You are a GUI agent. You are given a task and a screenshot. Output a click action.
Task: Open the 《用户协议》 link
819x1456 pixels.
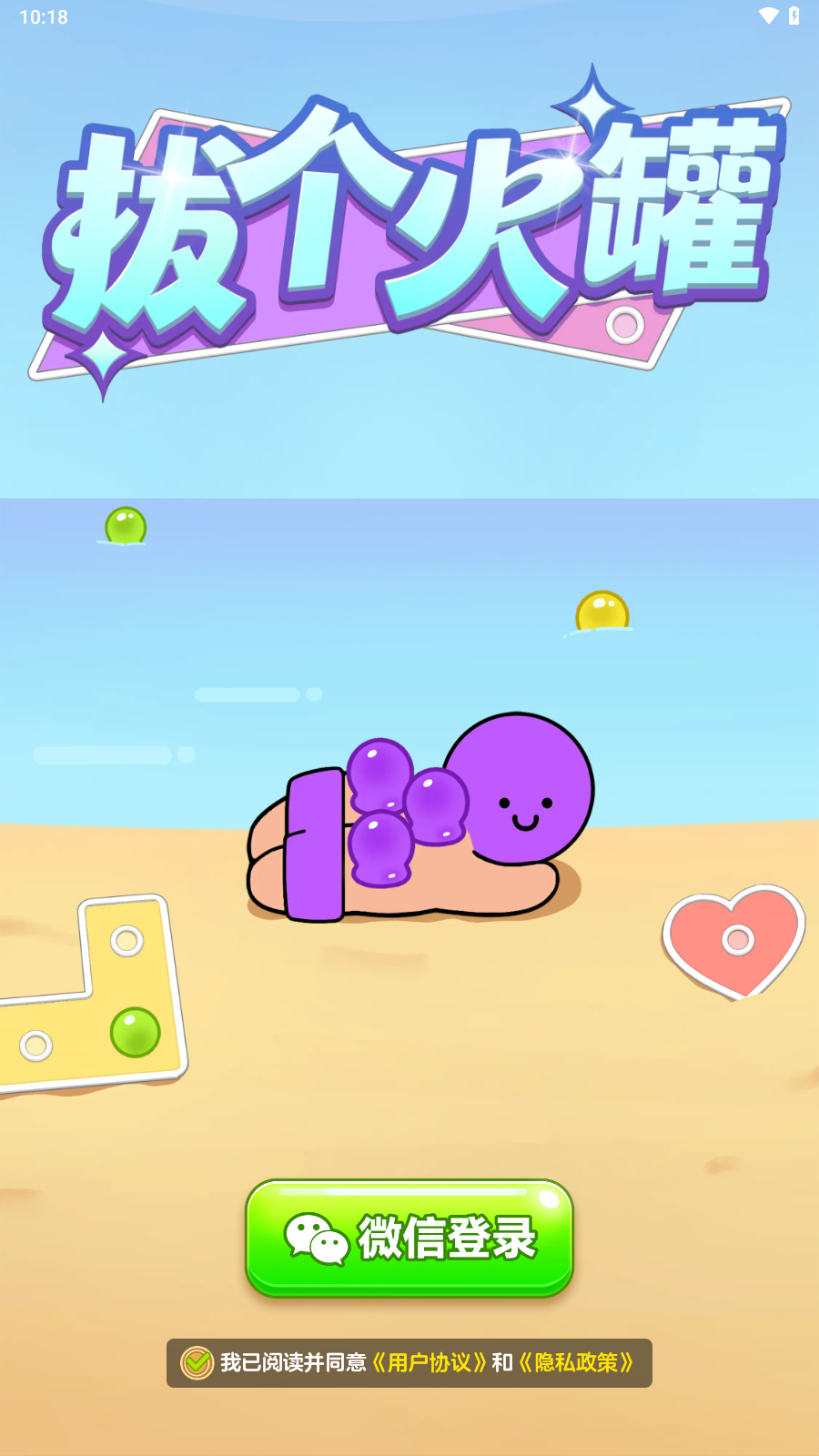click(x=430, y=1362)
